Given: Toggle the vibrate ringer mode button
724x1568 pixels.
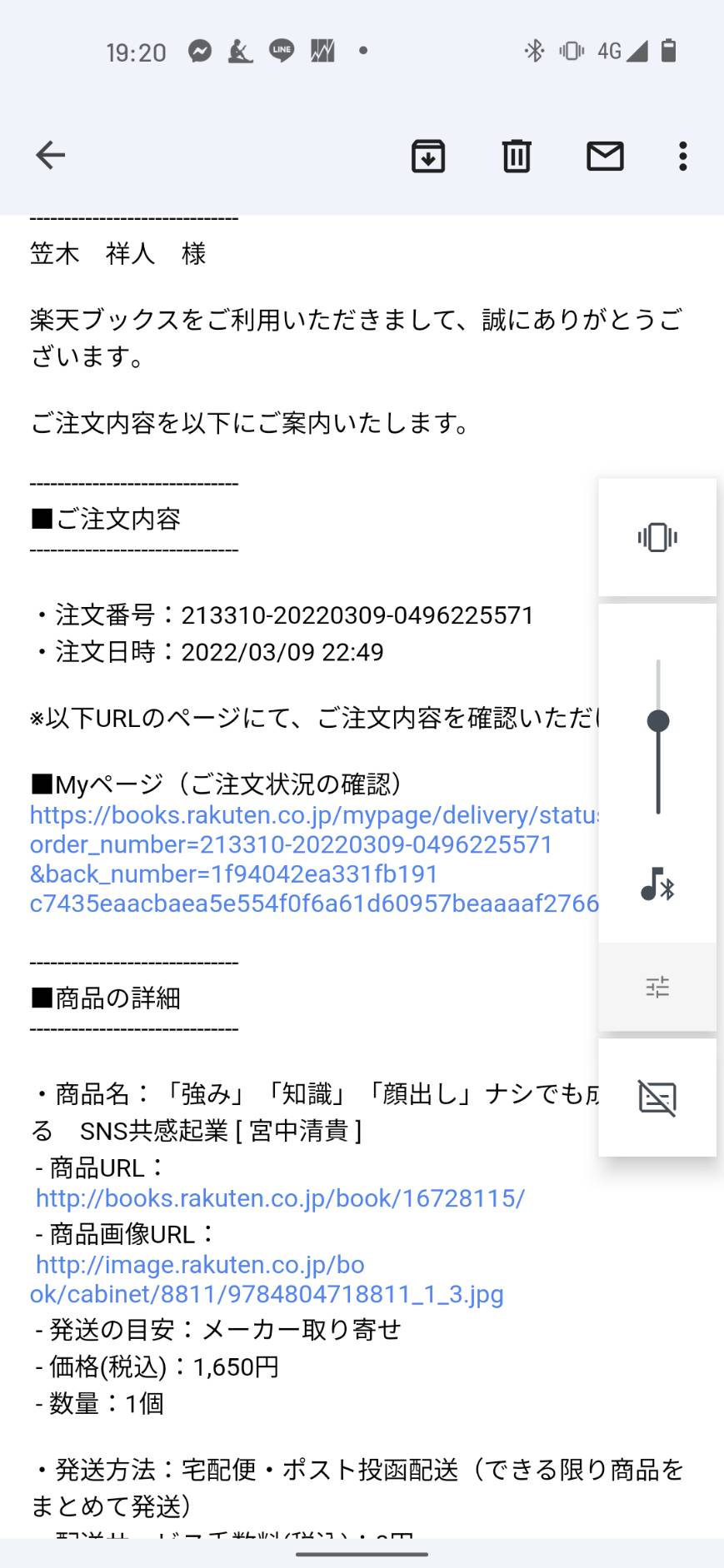Looking at the screenshot, I should [657, 537].
